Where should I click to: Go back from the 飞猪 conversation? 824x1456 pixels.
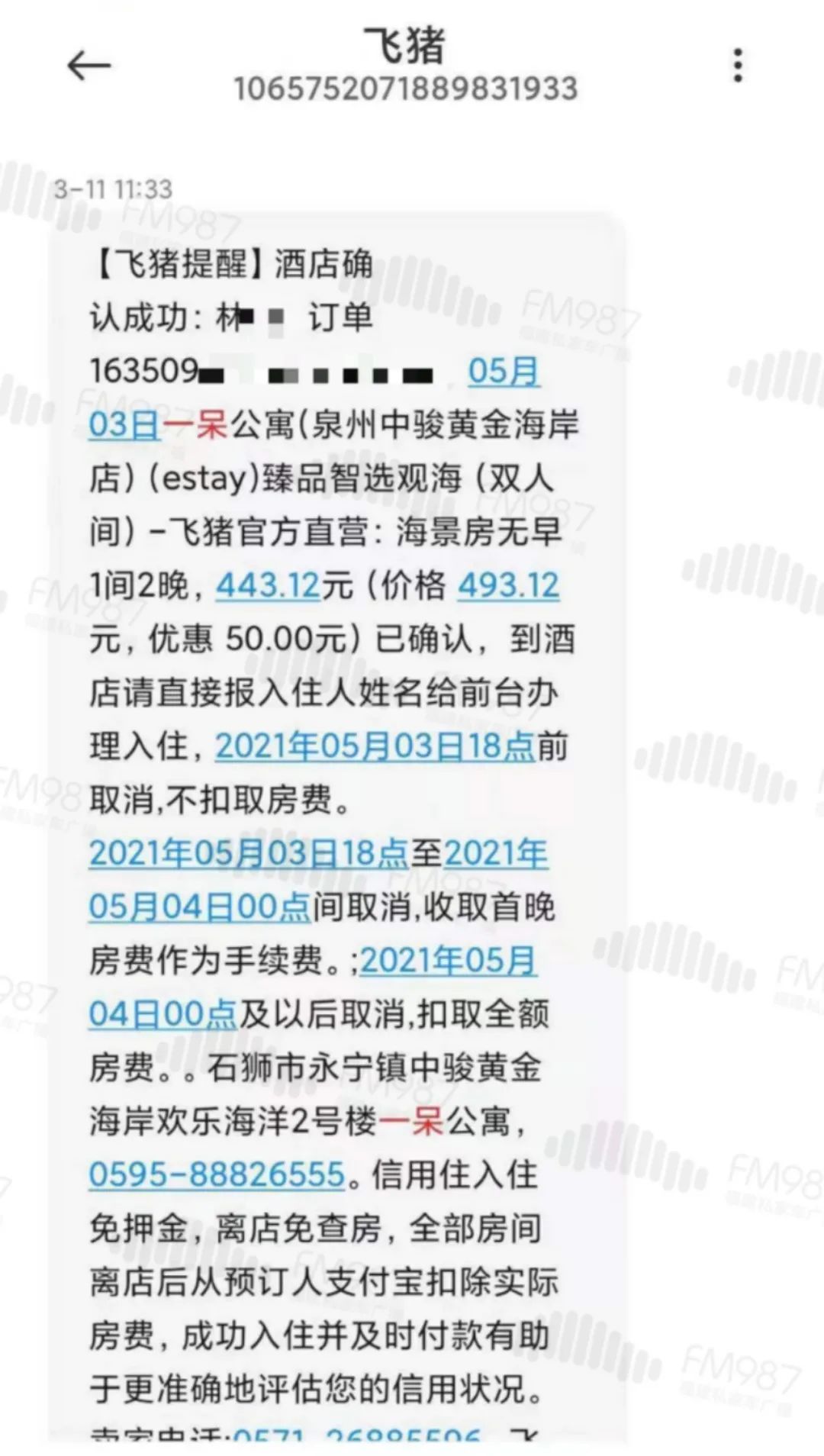click(89, 66)
